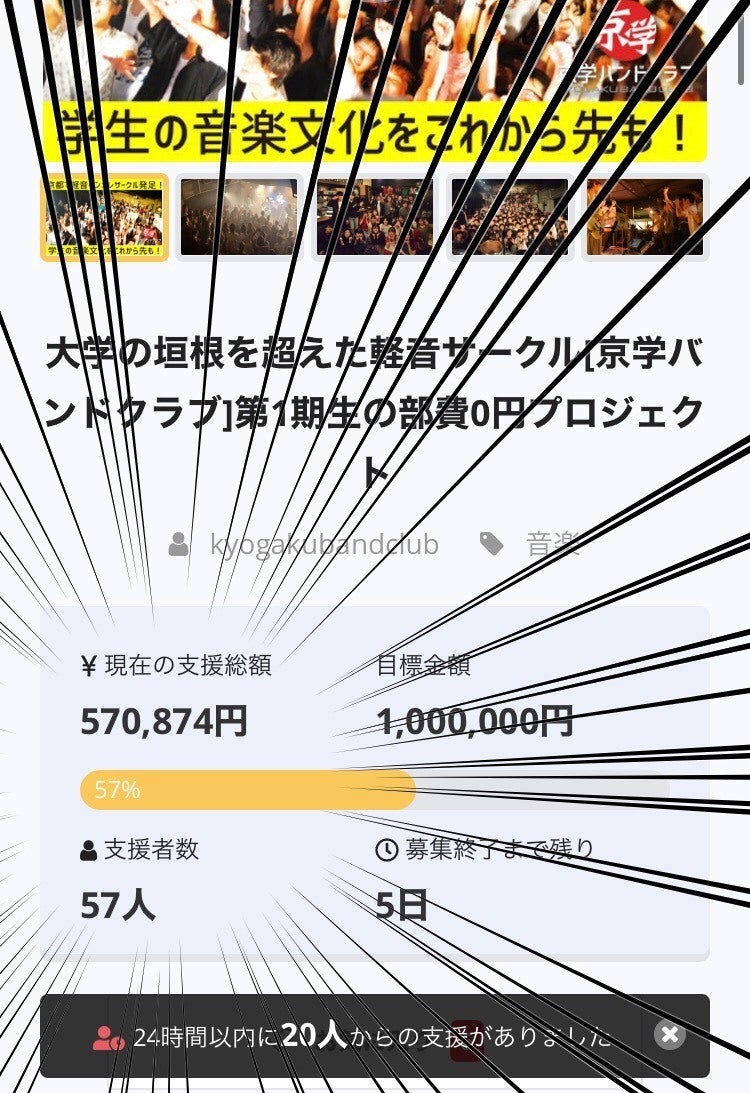Select the gallery thumbnail with the yellow banner
Screen dimensions: 750x1093
tap(104, 217)
